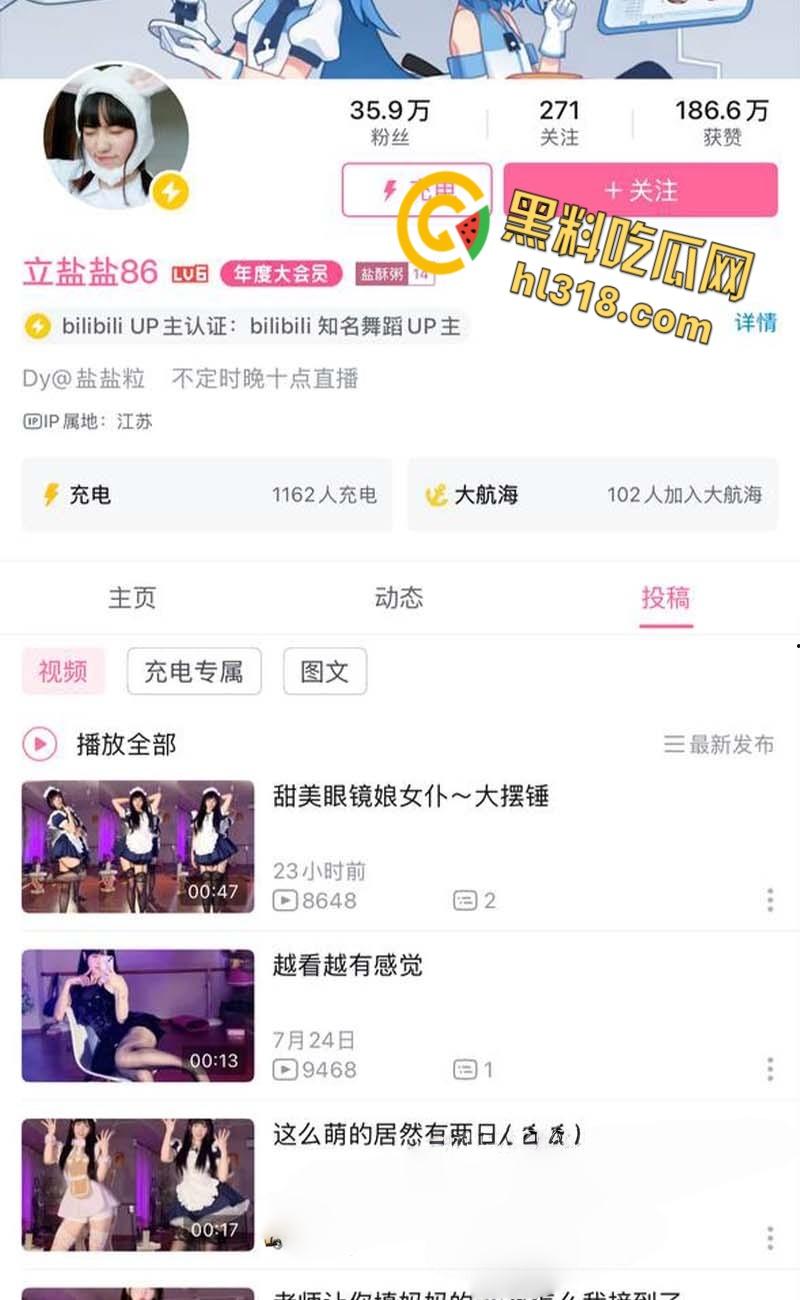Screen dimensions: 800x1300
Task: Click the pink 关注 follow button
Action: (x=641, y=189)
